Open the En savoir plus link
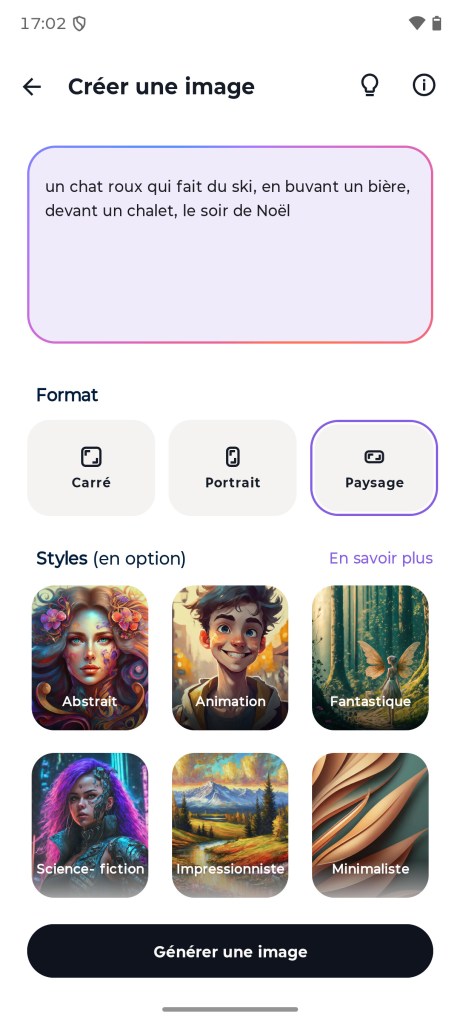This screenshot has height=1023, width=460. point(380,558)
